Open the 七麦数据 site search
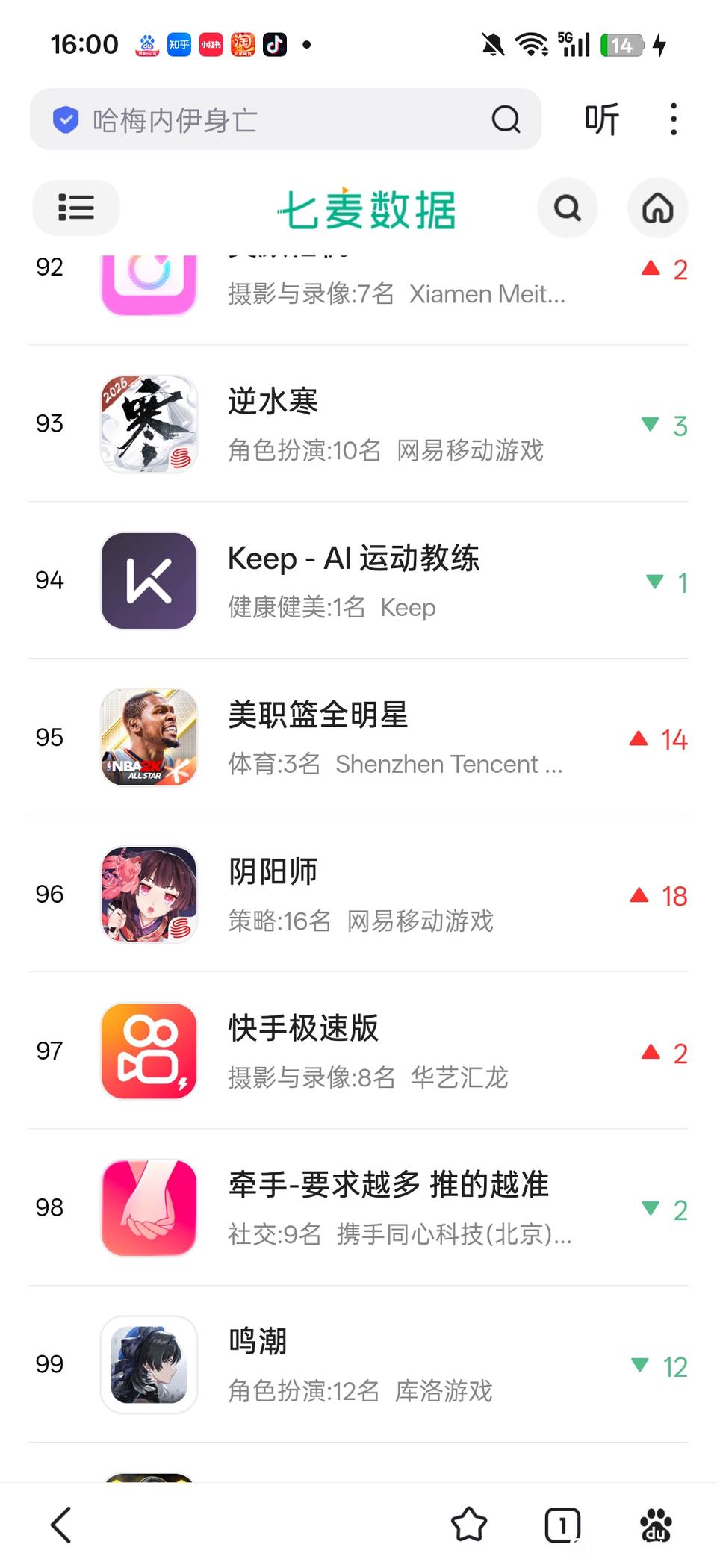Screen dimensions: 717x1568 tap(568, 208)
